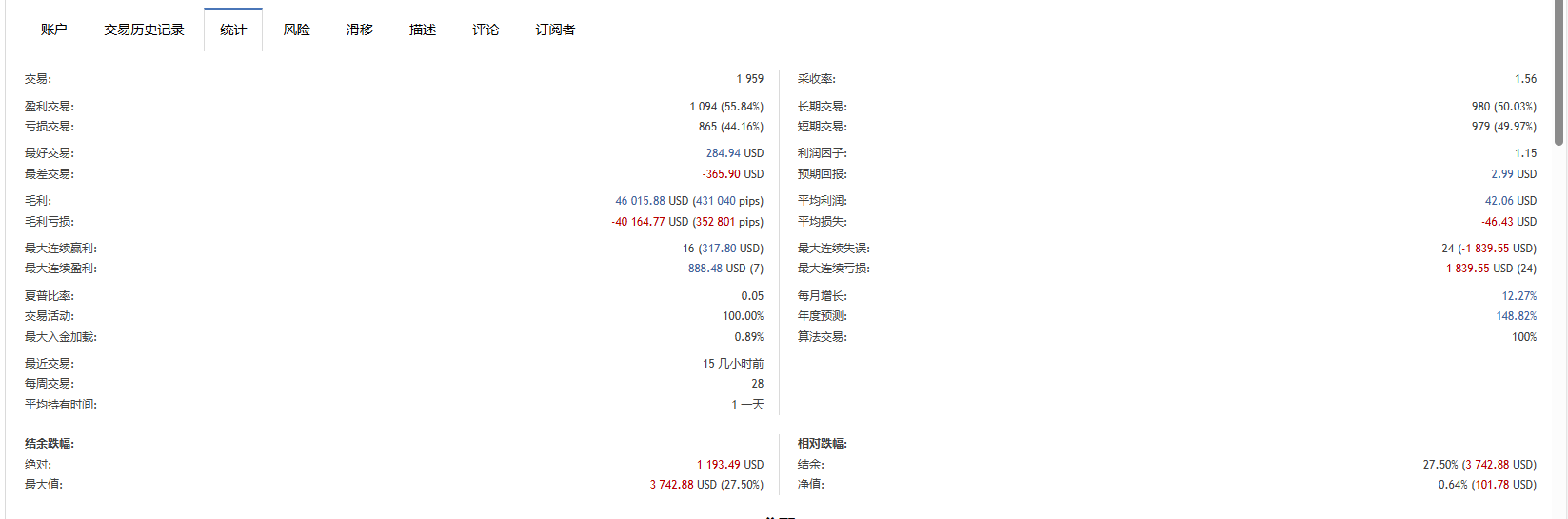Show the 订阅者 tab
The image size is (1568, 519).
[x=555, y=30]
